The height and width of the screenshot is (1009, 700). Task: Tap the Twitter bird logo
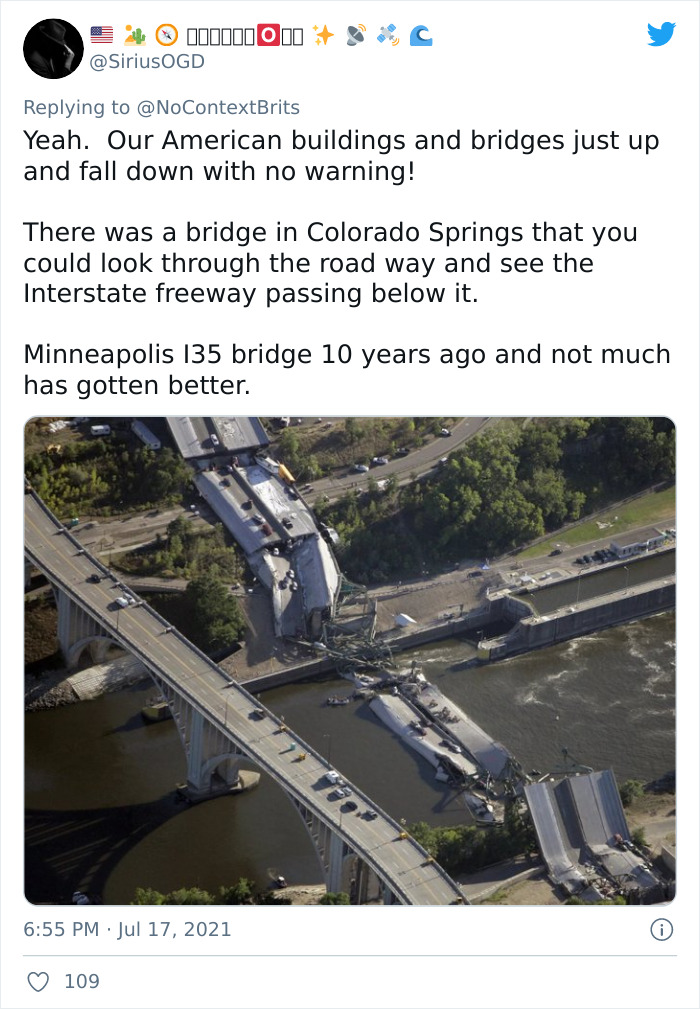point(661,35)
